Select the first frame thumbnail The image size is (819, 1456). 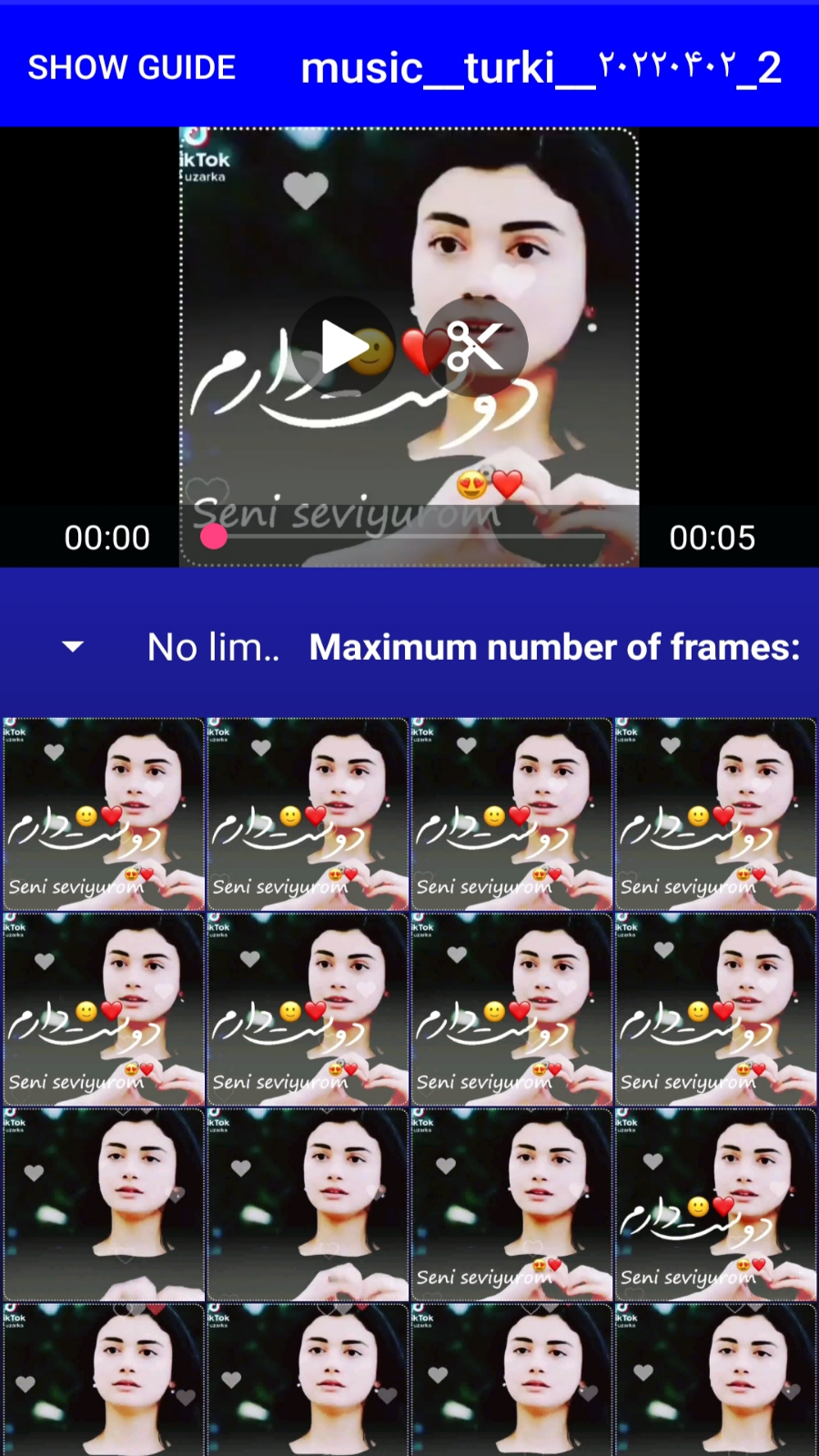point(104,814)
